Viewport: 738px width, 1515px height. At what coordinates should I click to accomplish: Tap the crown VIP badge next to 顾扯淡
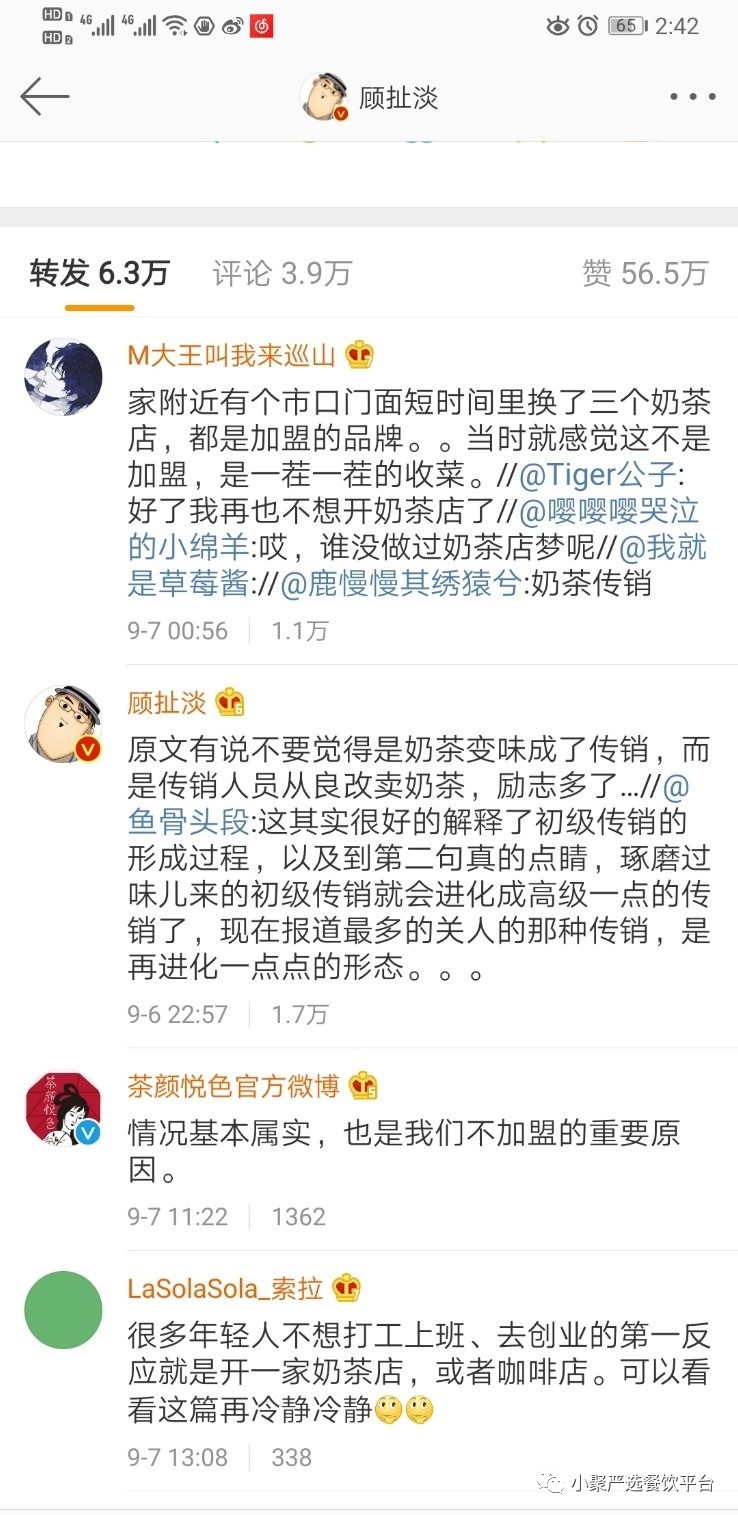point(232,703)
